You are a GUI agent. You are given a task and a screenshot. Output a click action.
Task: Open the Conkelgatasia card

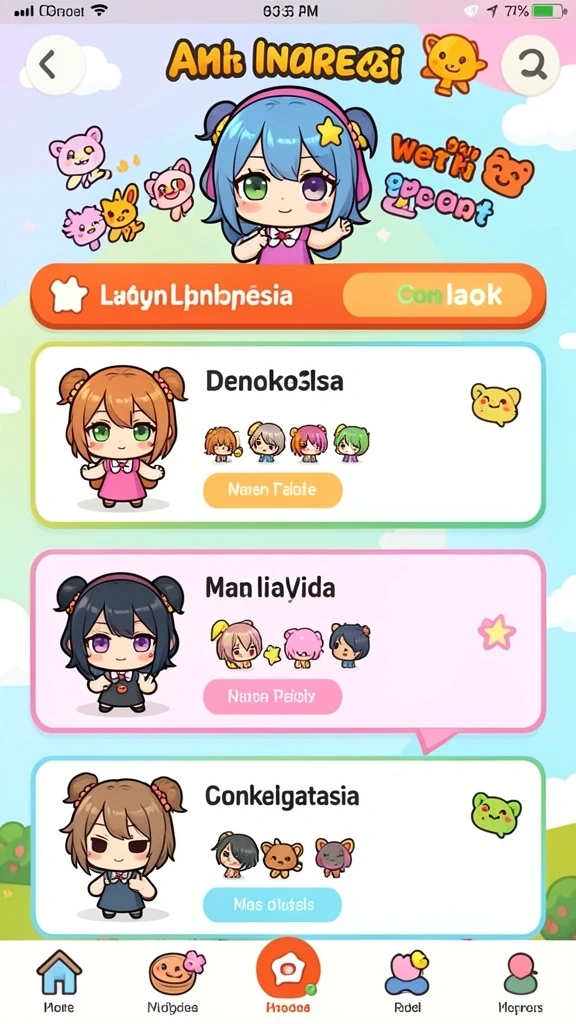pos(288,848)
